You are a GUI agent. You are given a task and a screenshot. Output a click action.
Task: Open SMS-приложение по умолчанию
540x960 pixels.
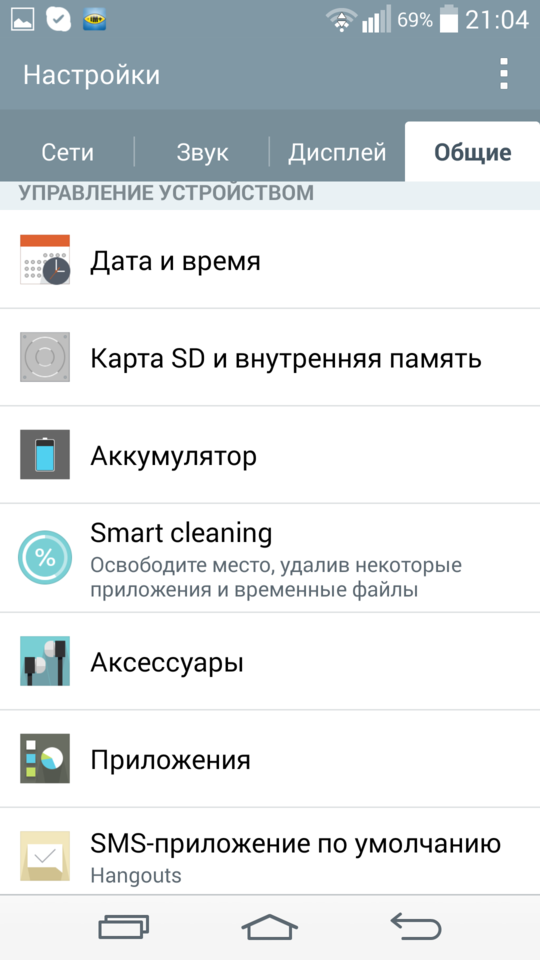click(270, 852)
